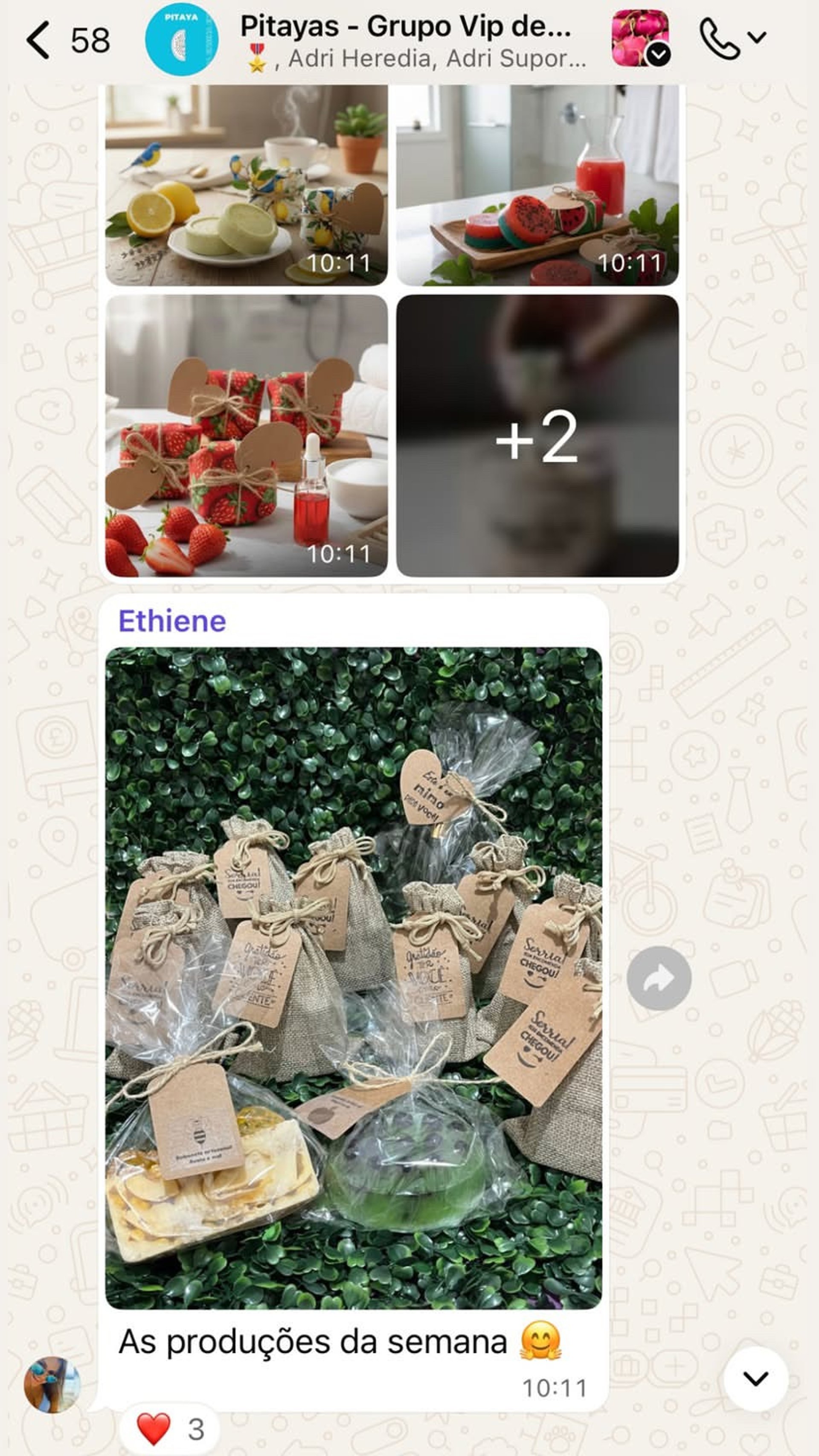Open Ethiene's profile picture
This screenshot has width=819, height=1456.
coord(52,1384)
